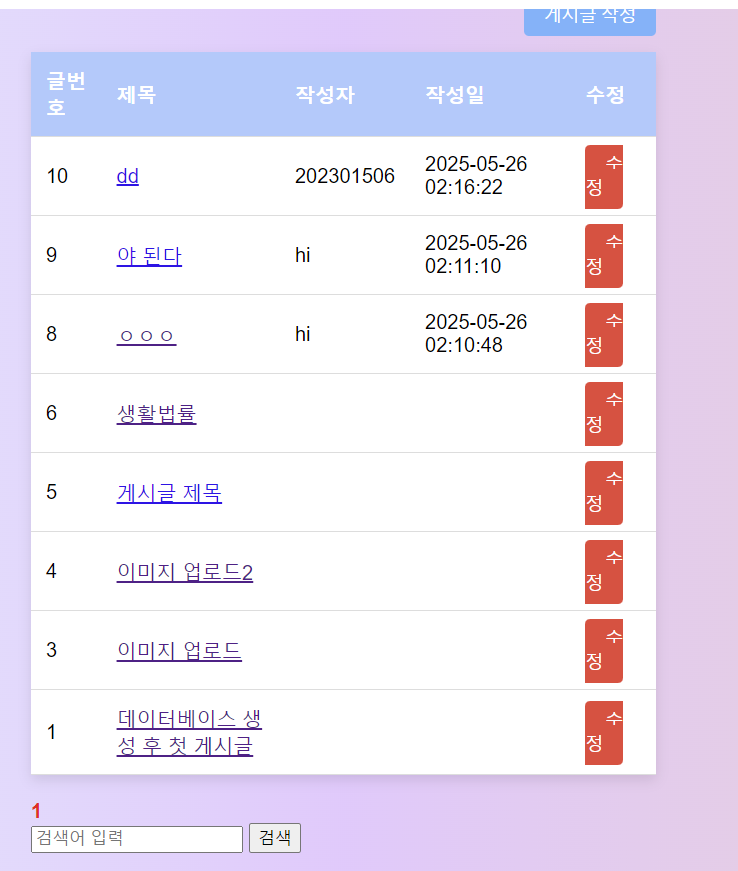Screen dimensions: 738x871
Task: Tap the 게시글 작성 button
Action: tap(589, 18)
